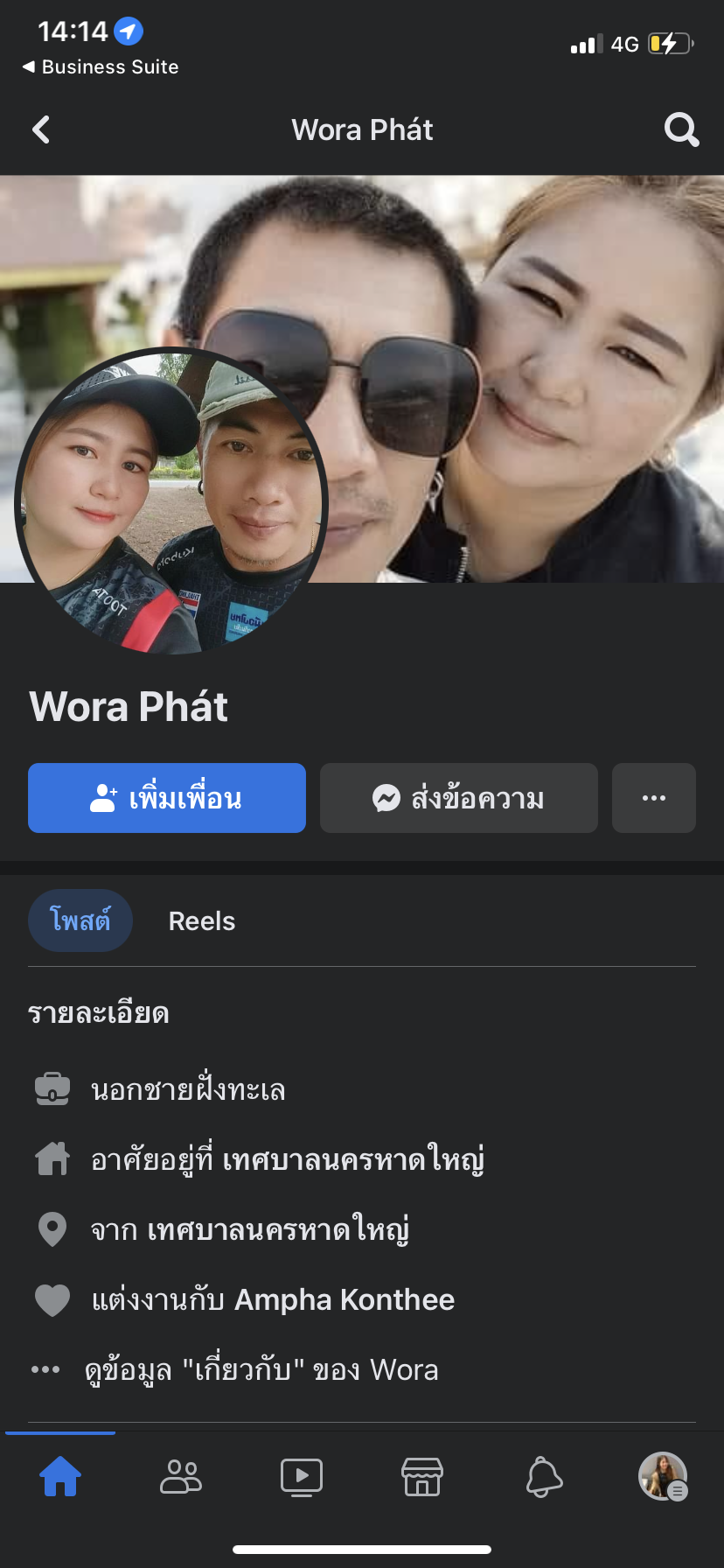This screenshot has height=1568, width=724.
Task: Tap the เพิ่มเพื่อน add friend button
Action: coord(167,798)
